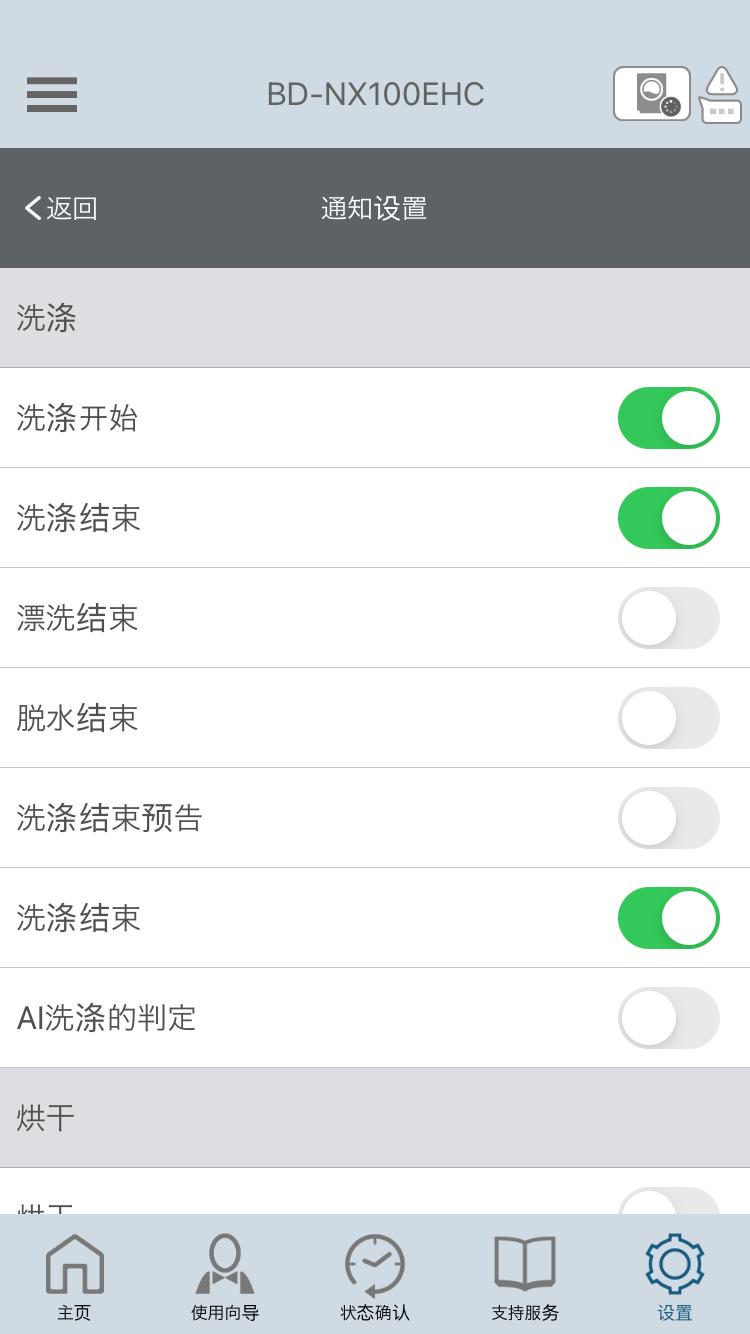Disable the 洗涤开始 notification toggle
The width and height of the screenshot is (750, 1334).
click(668, 418)
